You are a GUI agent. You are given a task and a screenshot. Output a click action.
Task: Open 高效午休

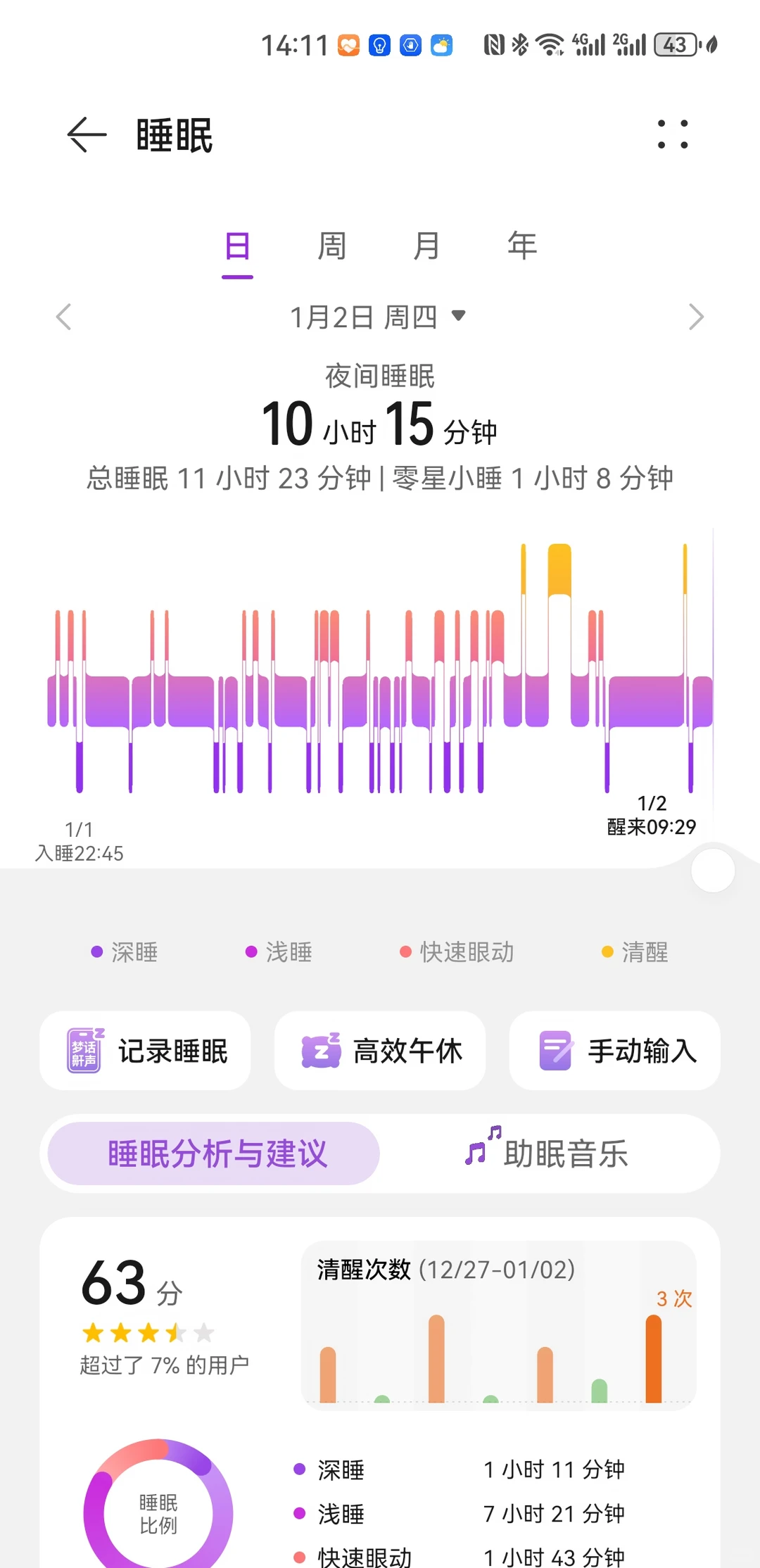[380, 1051]
